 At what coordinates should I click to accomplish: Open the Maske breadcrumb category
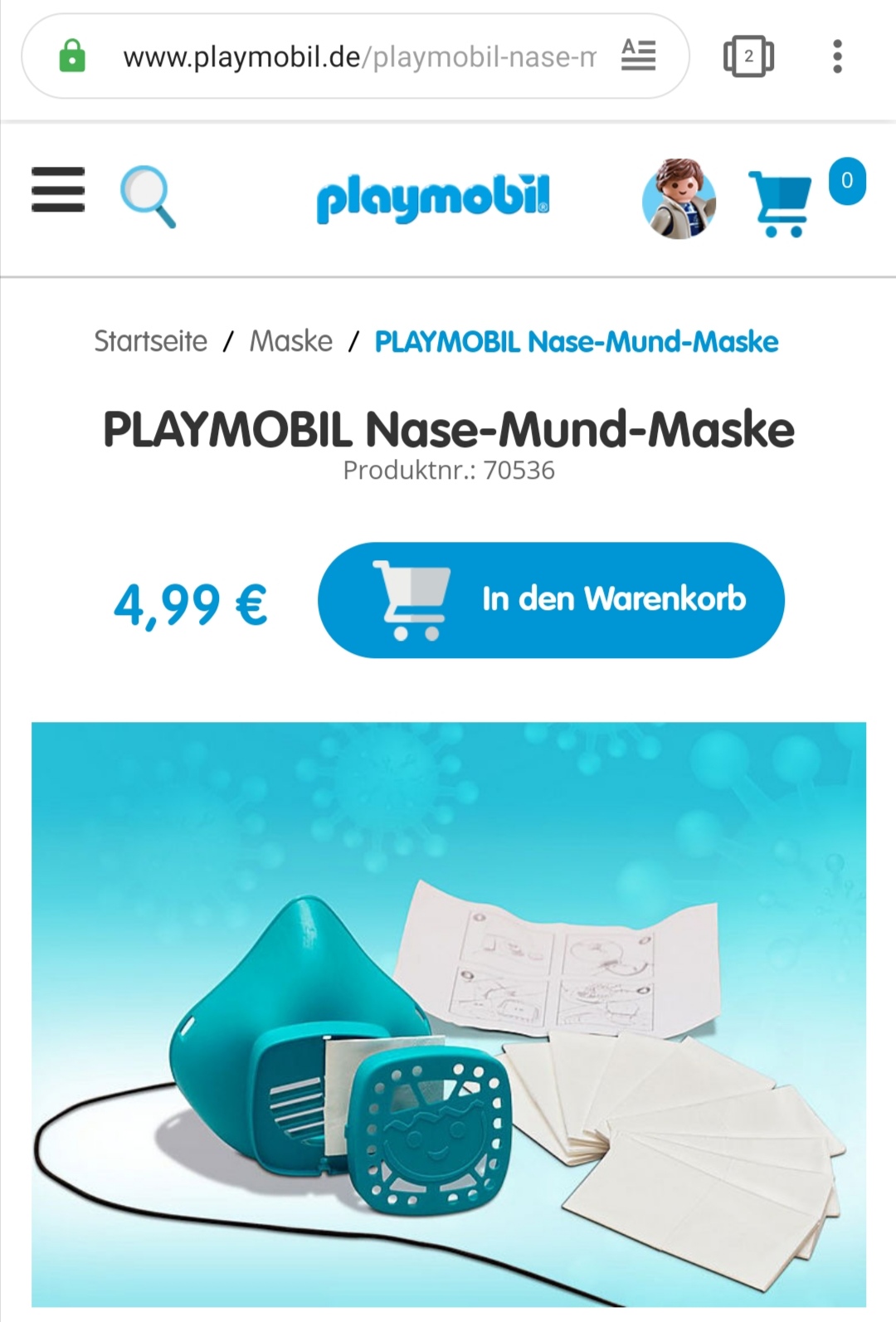290,341
